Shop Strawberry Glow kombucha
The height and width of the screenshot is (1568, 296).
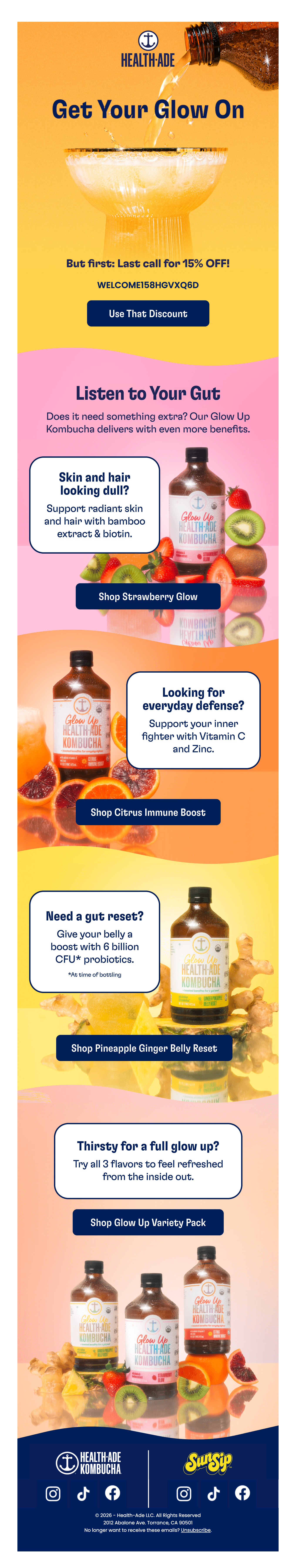click(148, 597)
